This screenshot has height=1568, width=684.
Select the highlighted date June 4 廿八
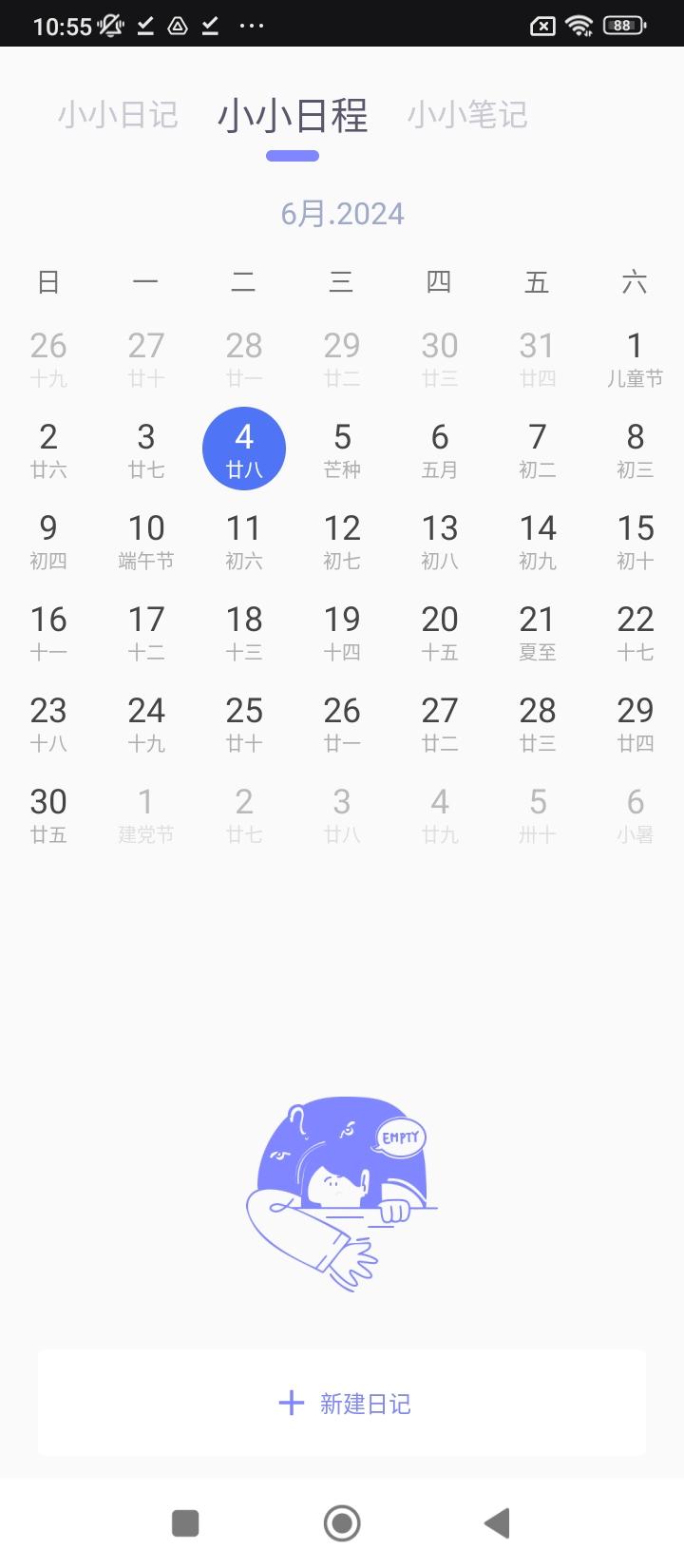pos(244,449)
